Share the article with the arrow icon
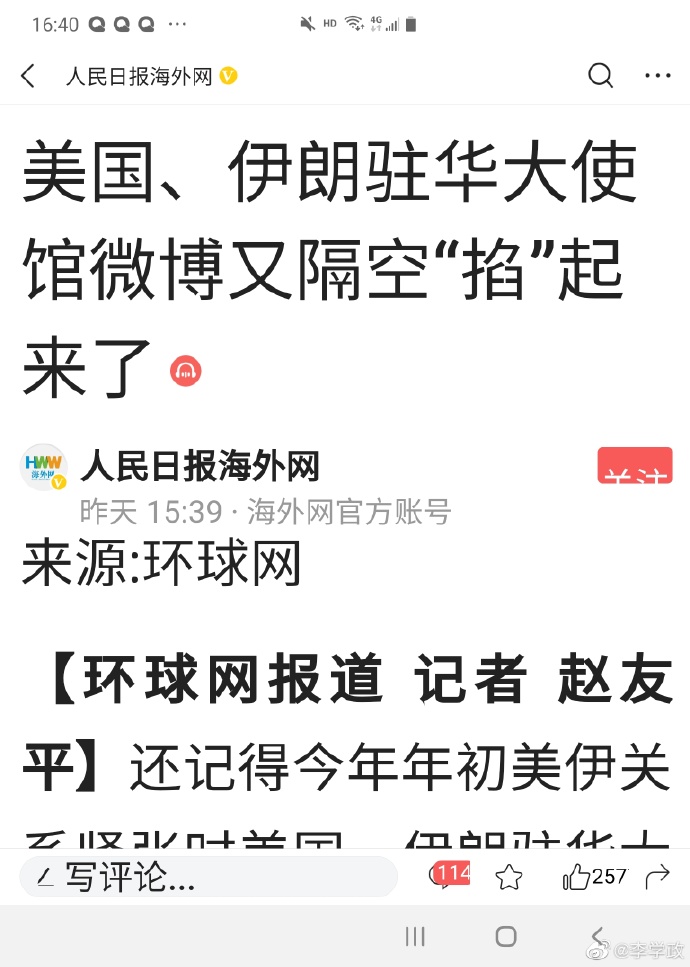The image size is (690, 967). [657, 877]
